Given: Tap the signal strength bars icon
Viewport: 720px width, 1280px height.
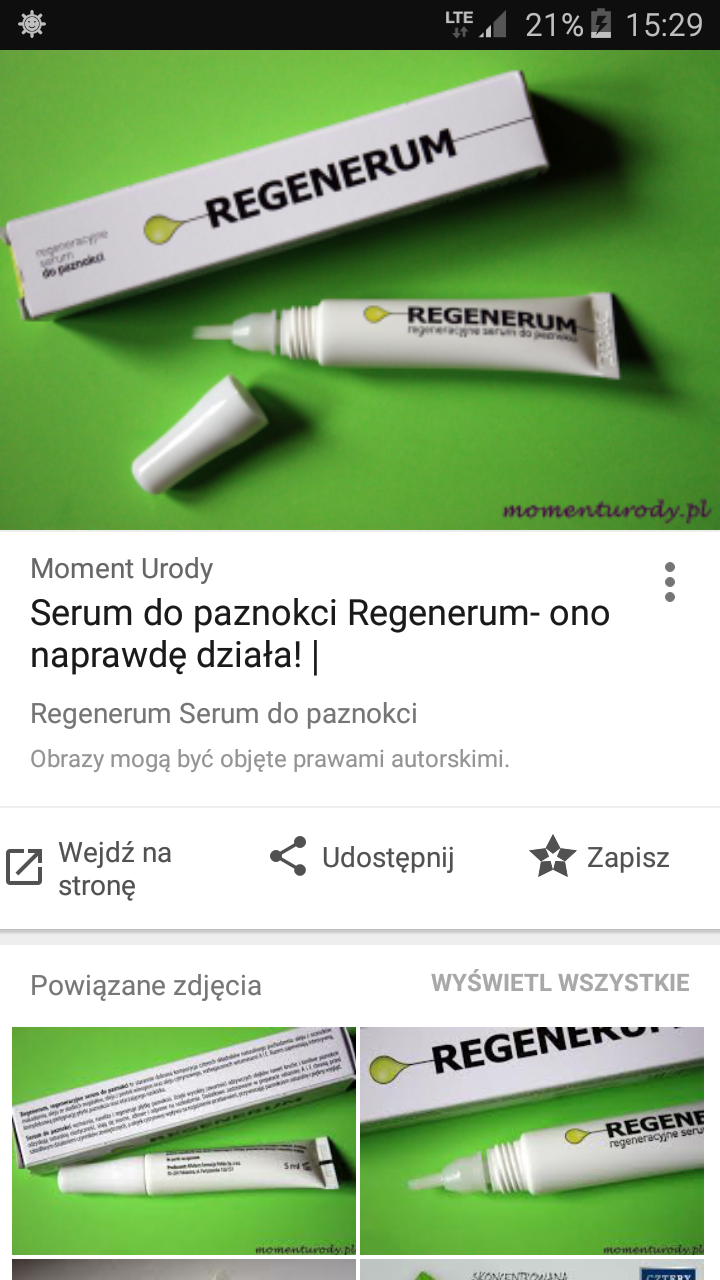Looking at the screenshot, I should [x=495, y=25].
